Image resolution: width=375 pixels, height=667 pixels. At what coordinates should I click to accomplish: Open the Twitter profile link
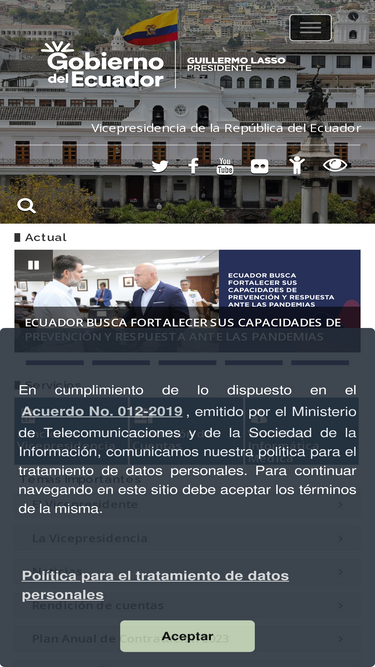pos(160,166)
